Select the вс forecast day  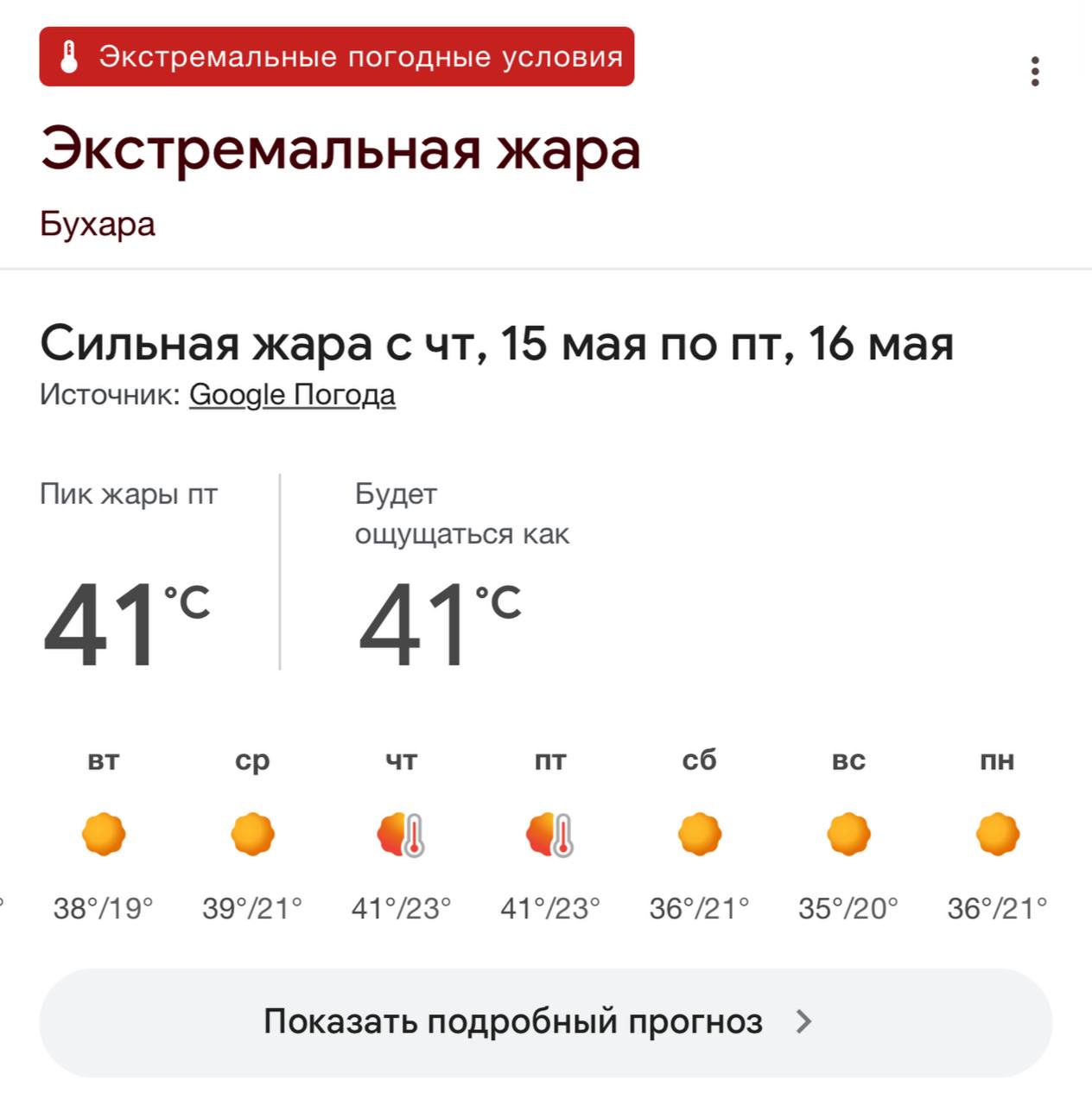(x=848, y=835)
